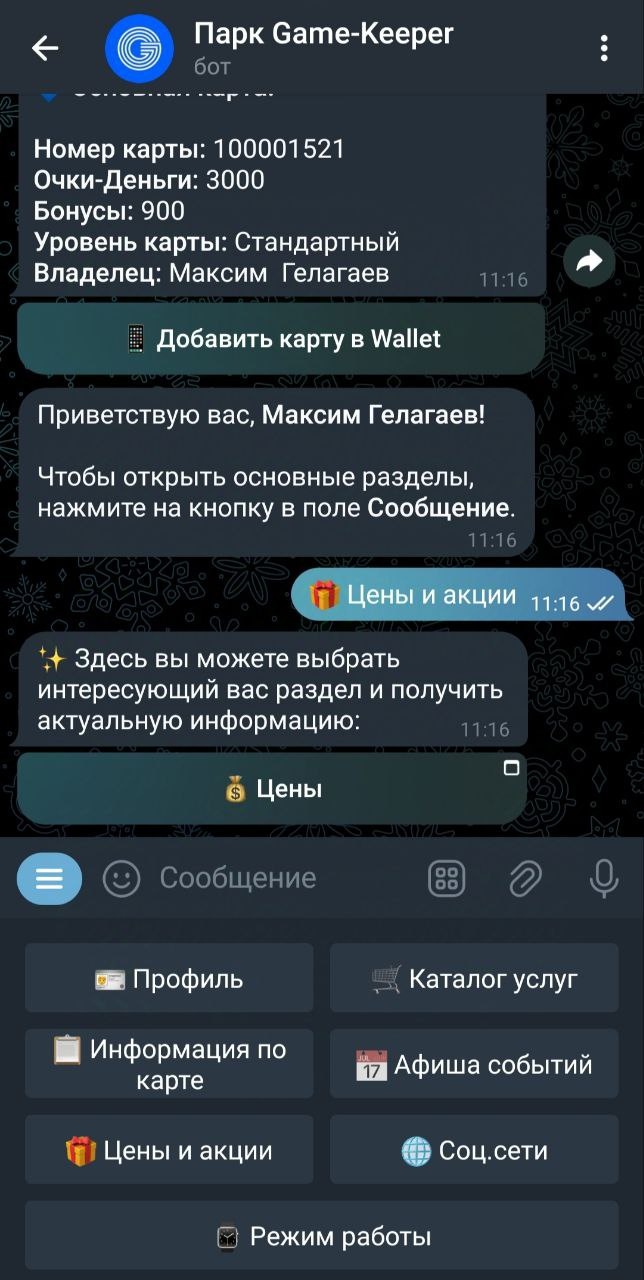
Task: Open the Парк Game-Keeper bot profile
Action: (322, 48)
